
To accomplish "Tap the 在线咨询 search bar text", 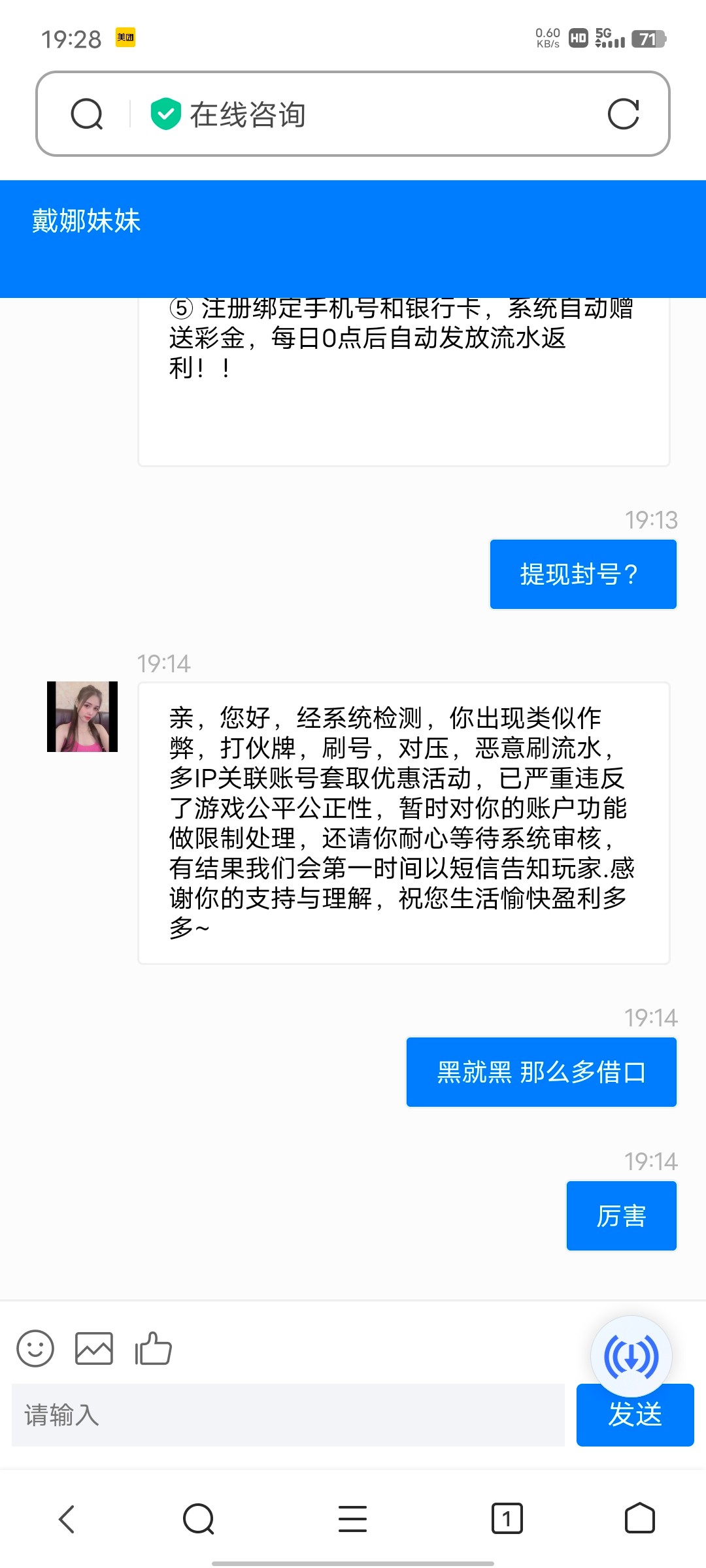I will (247, 115).
